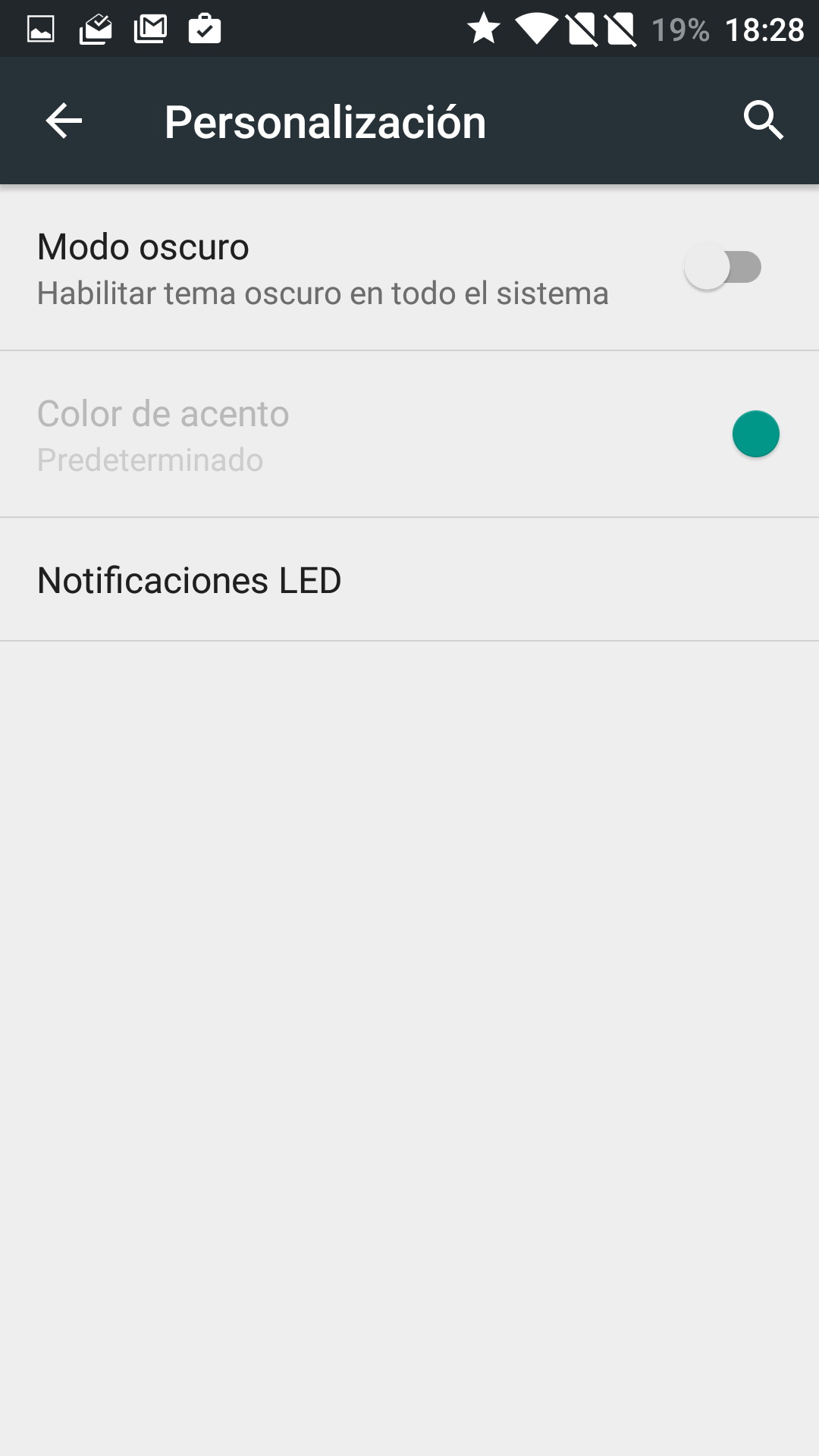Go back from Personalización screen
The height and width of the screenshot is (1456, 819).
coord(64,121)
